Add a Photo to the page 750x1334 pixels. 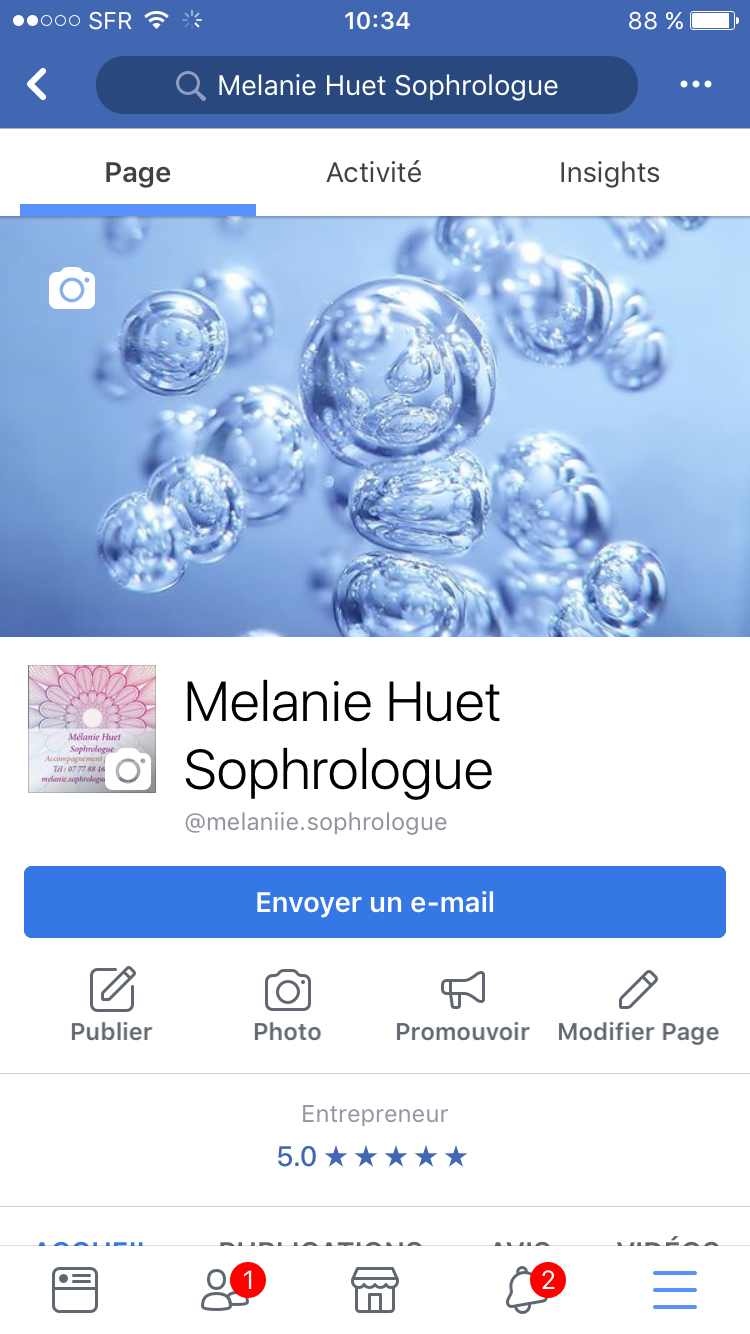tap(288, 1006)
